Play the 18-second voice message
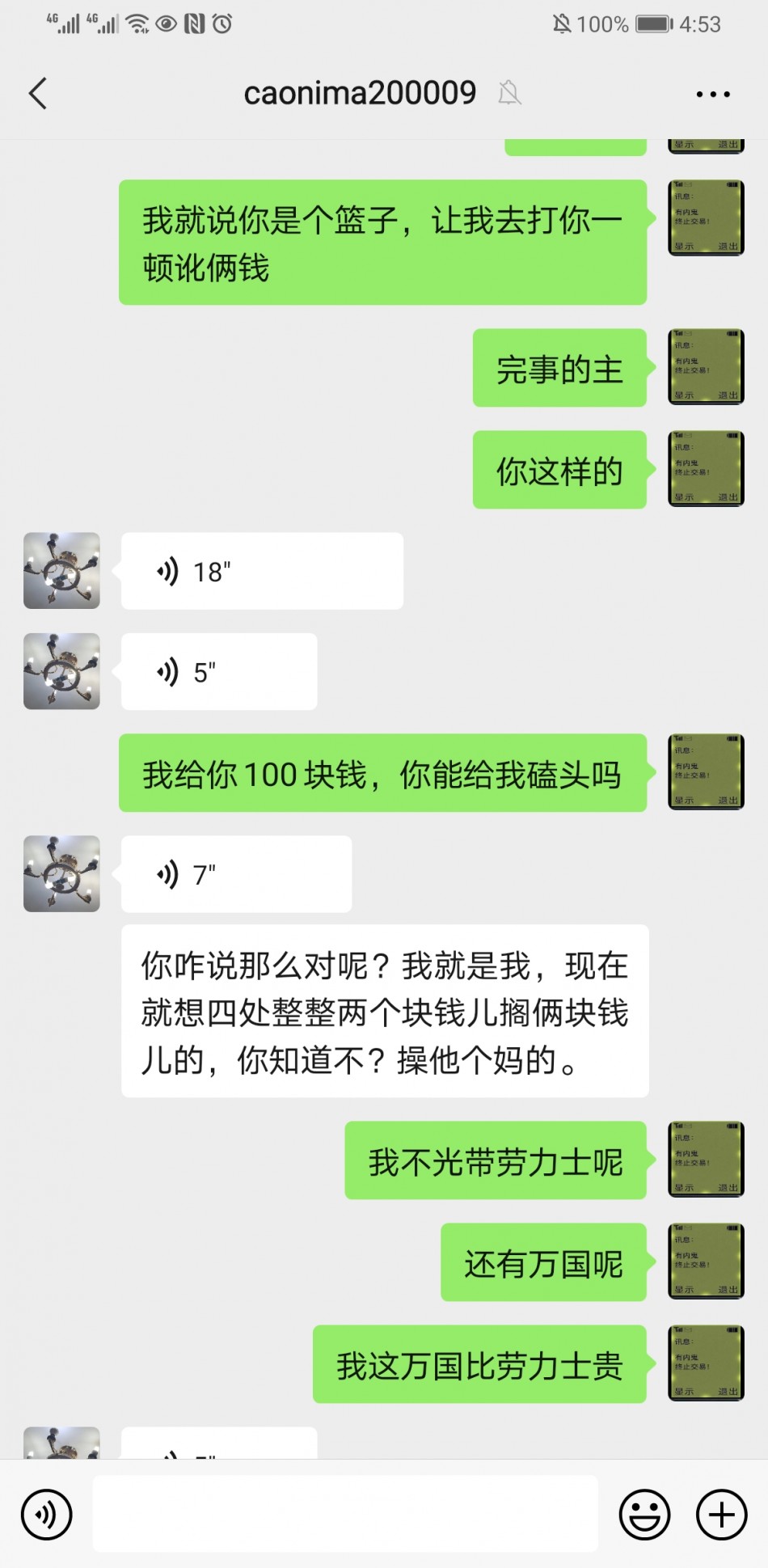 (262, 571)
